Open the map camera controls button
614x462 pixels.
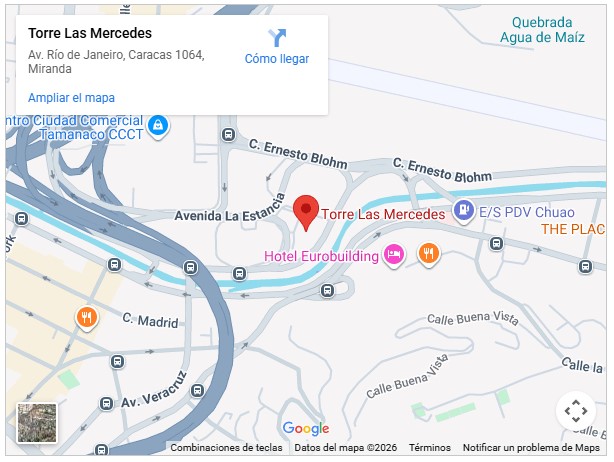[x=575, y=410]
